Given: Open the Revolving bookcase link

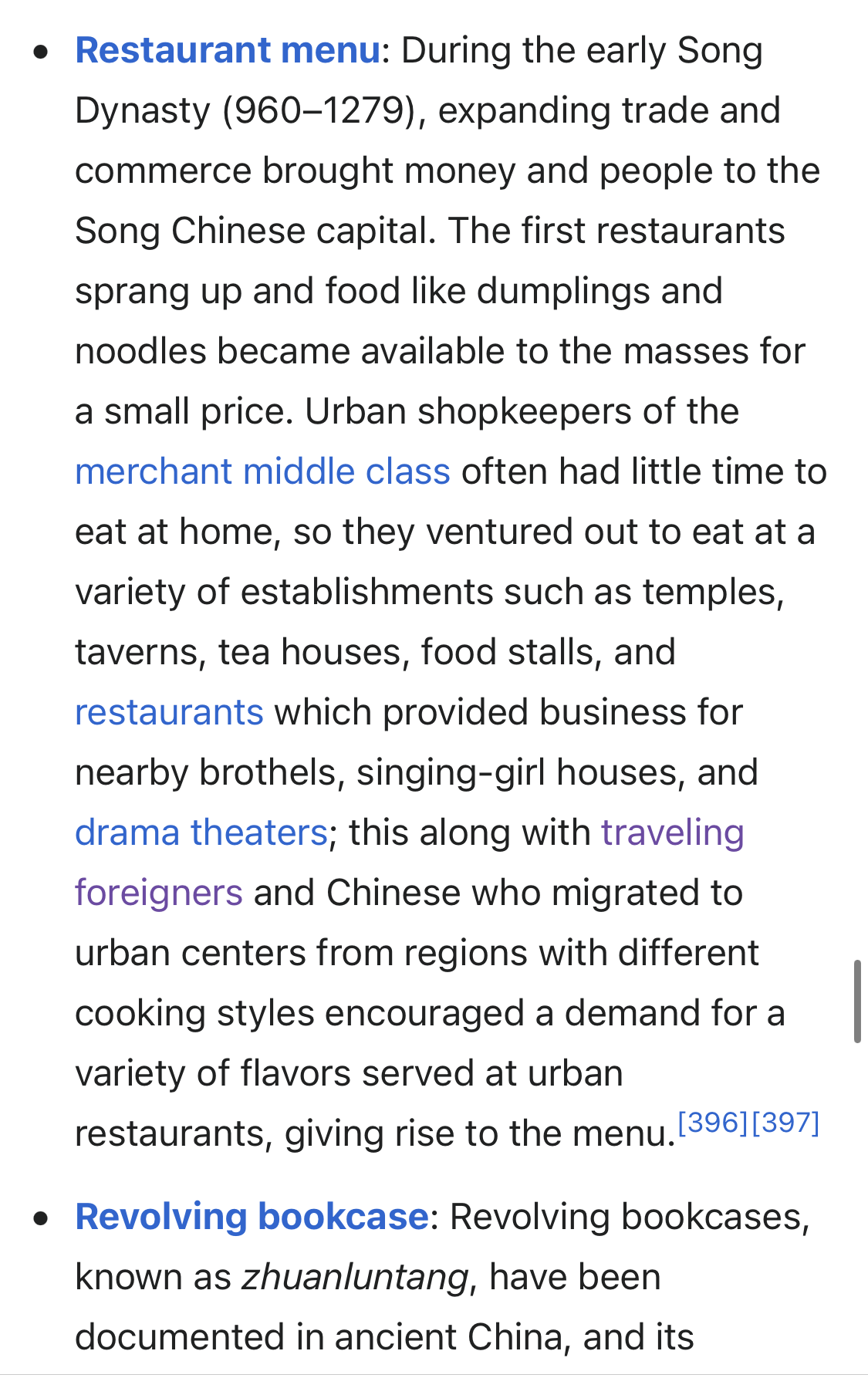Looking at the screenshot, I should pyautogui.click(x=252, y=1218).
